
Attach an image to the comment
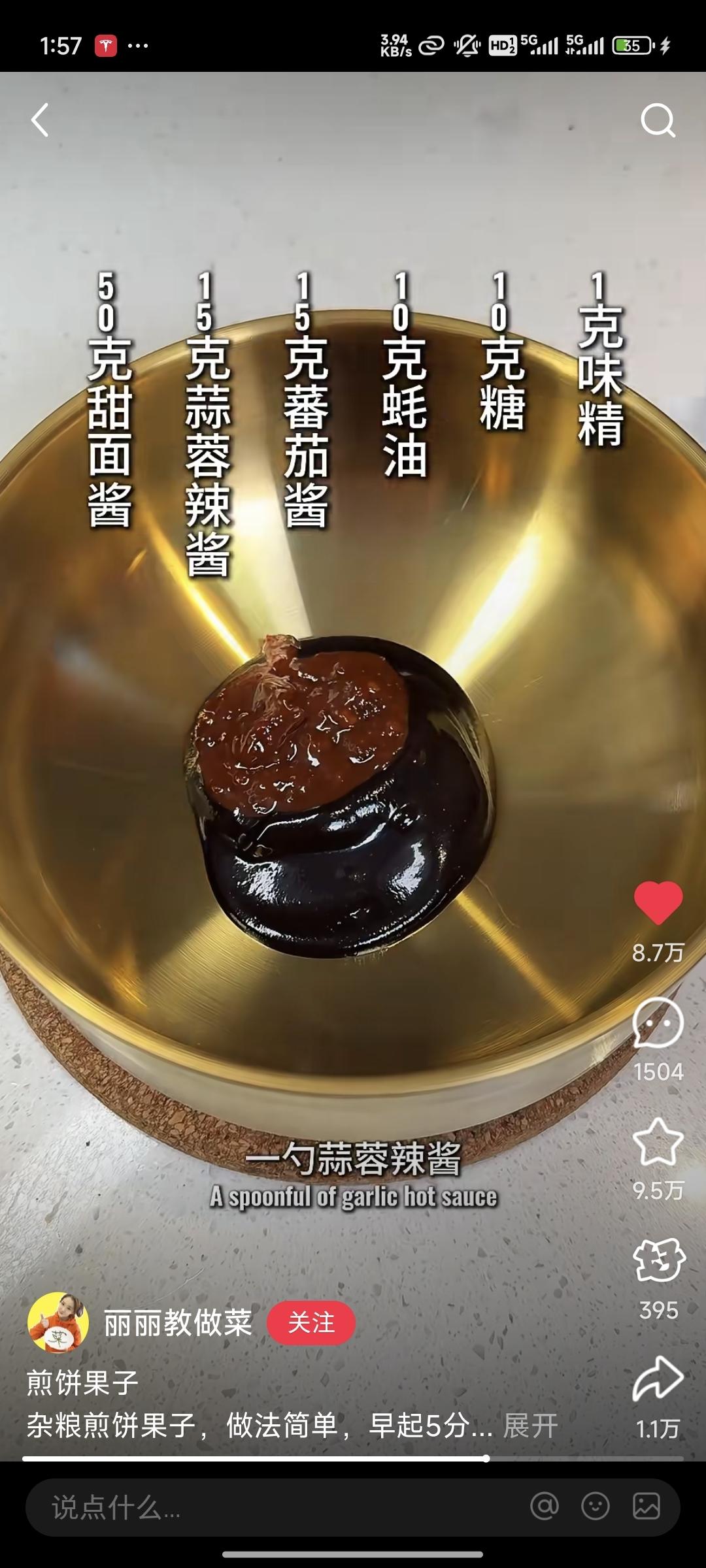tap(646, 1507)
